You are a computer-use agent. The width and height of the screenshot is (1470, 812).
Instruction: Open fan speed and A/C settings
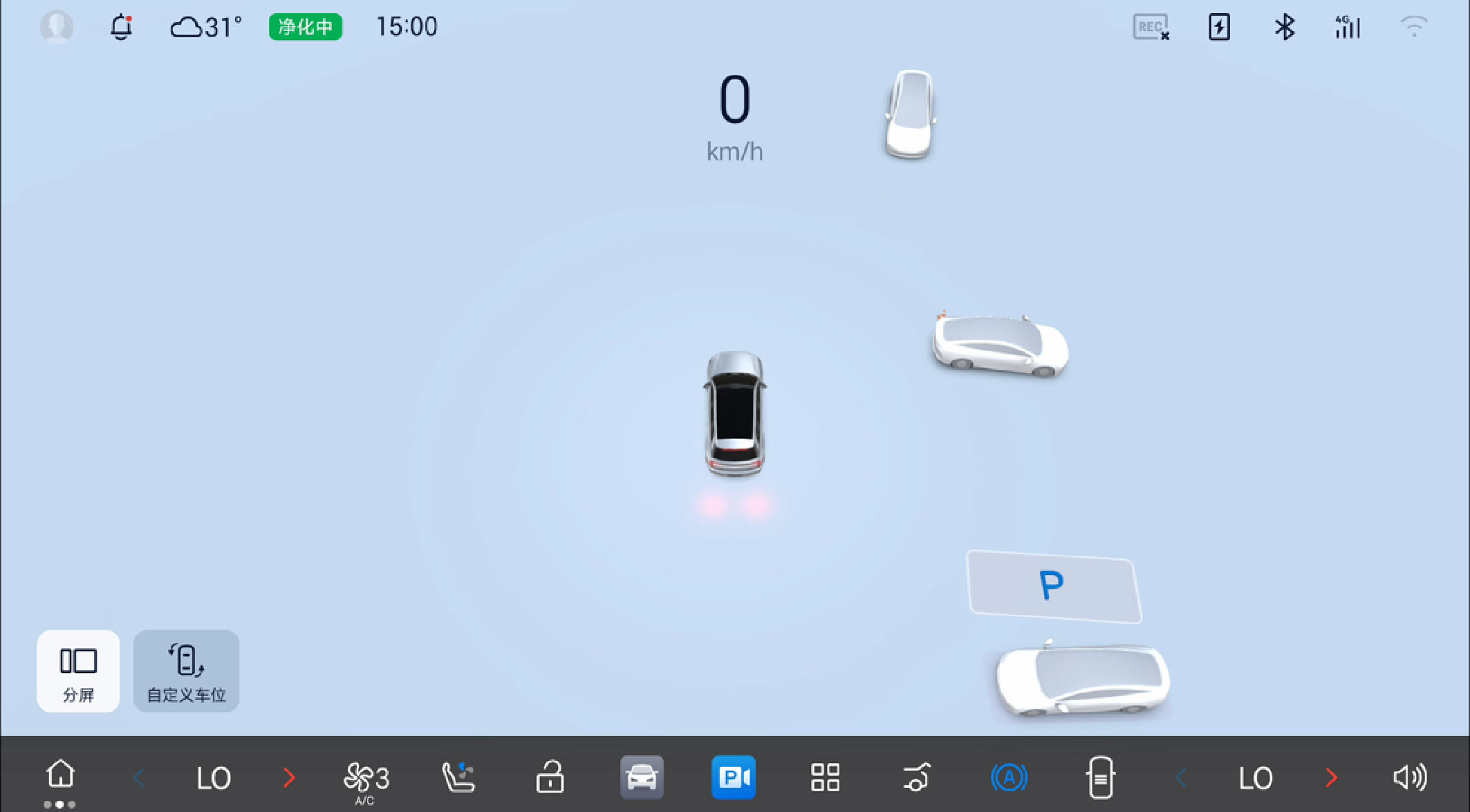pos(366,780)
